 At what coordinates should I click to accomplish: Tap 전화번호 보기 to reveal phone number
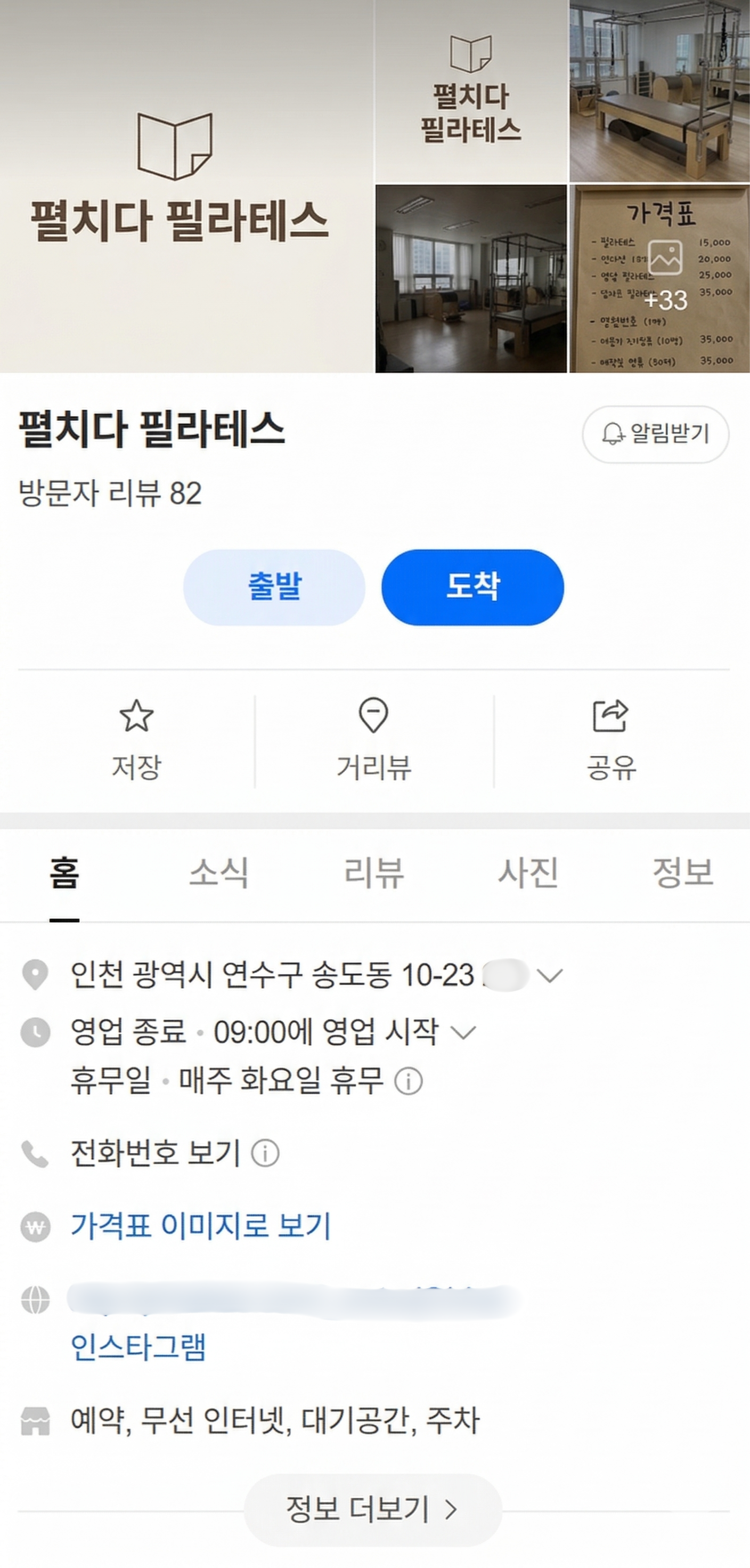156,1153
